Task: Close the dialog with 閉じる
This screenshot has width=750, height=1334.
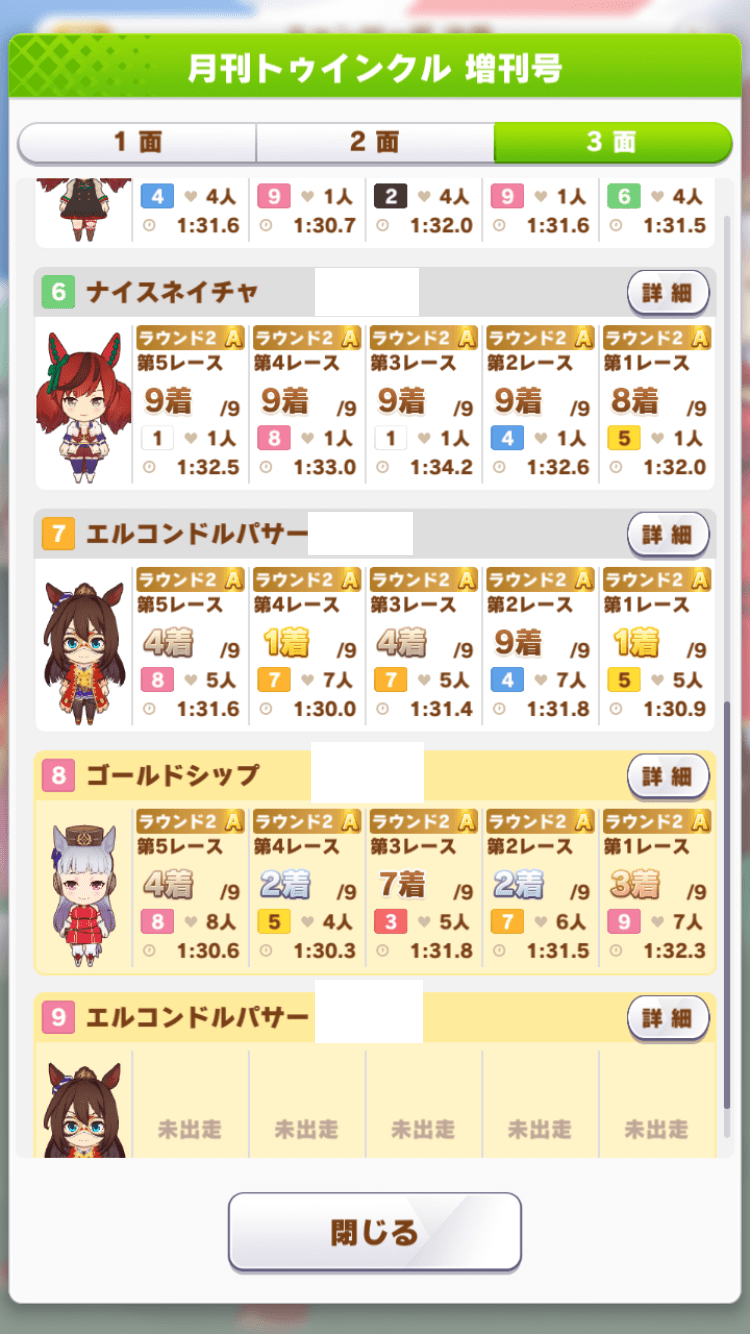Action: (x=375, y=1231)
